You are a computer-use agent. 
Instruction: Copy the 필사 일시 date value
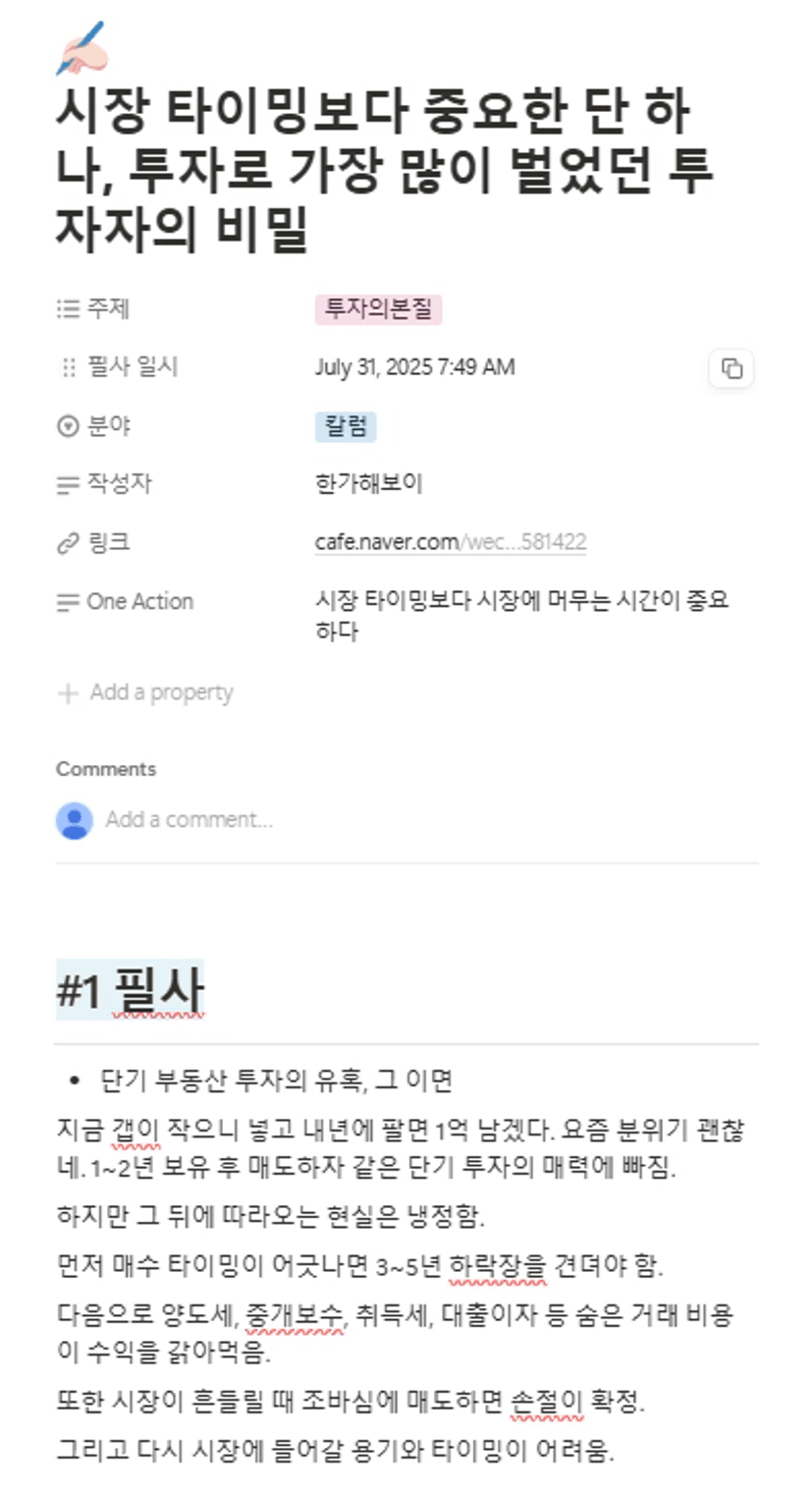click(731, 368)
